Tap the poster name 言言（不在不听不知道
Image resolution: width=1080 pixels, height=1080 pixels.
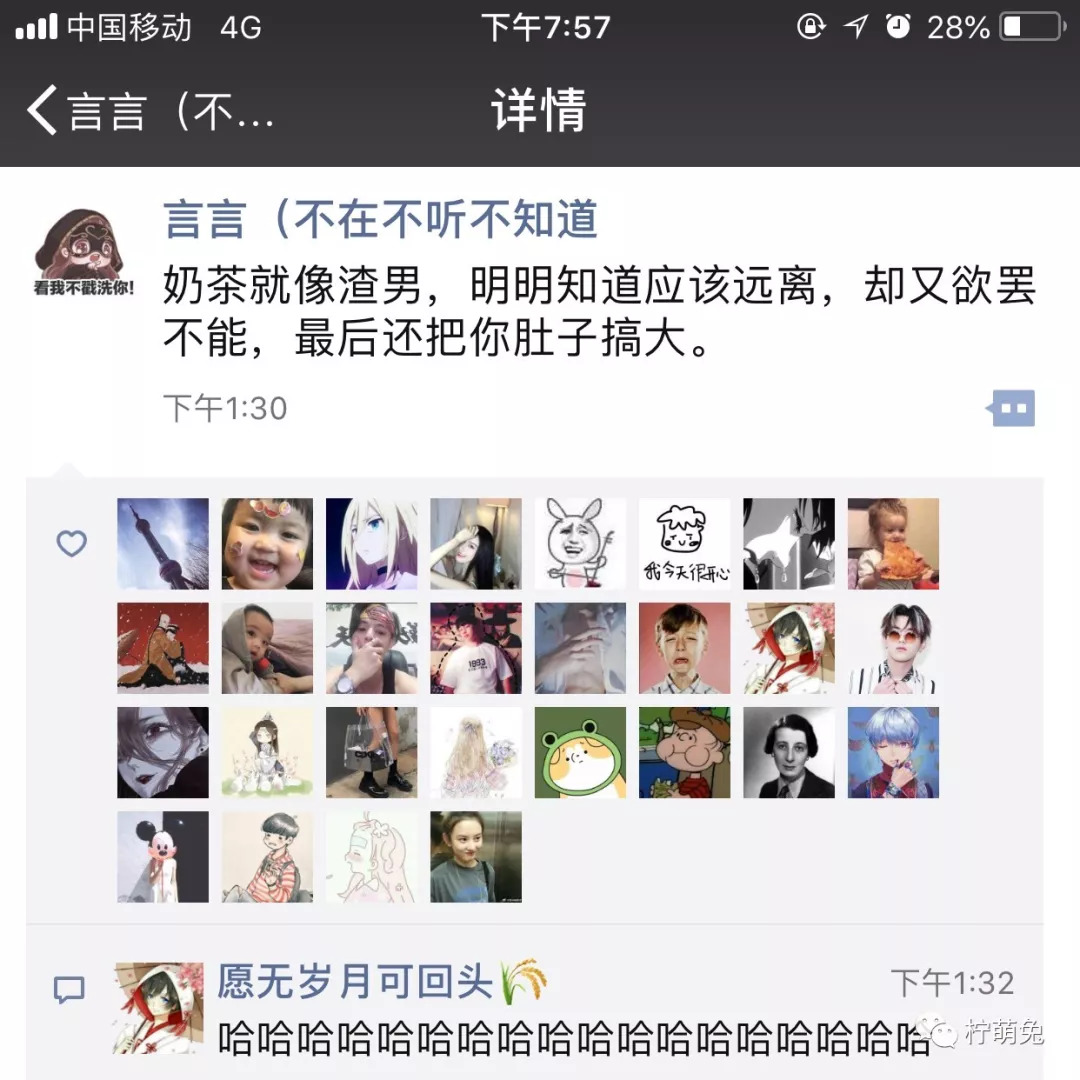coord(380,219)
